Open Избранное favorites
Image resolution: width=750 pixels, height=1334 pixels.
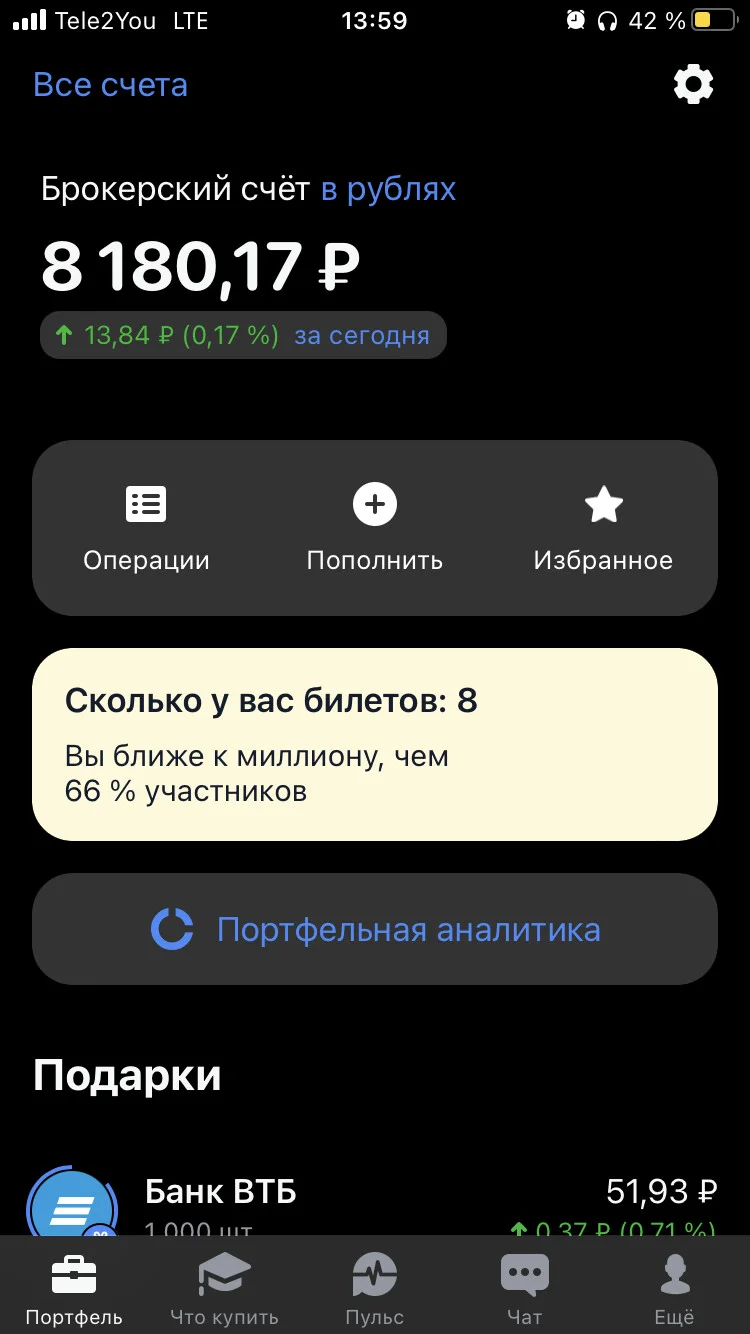click(603, 528)
